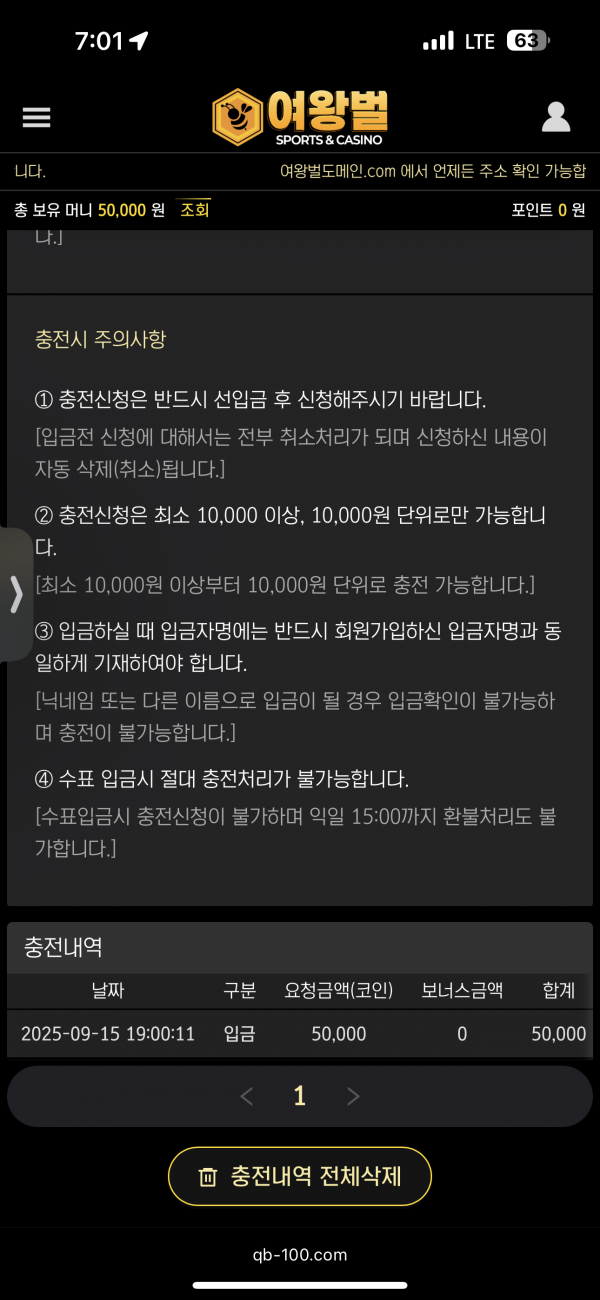Image resolution: width=600 pixels, height=1300 pixels.
Task: Tap the 조회 balance refresh button
Action: pyautogui.click(x=194, y=210)
